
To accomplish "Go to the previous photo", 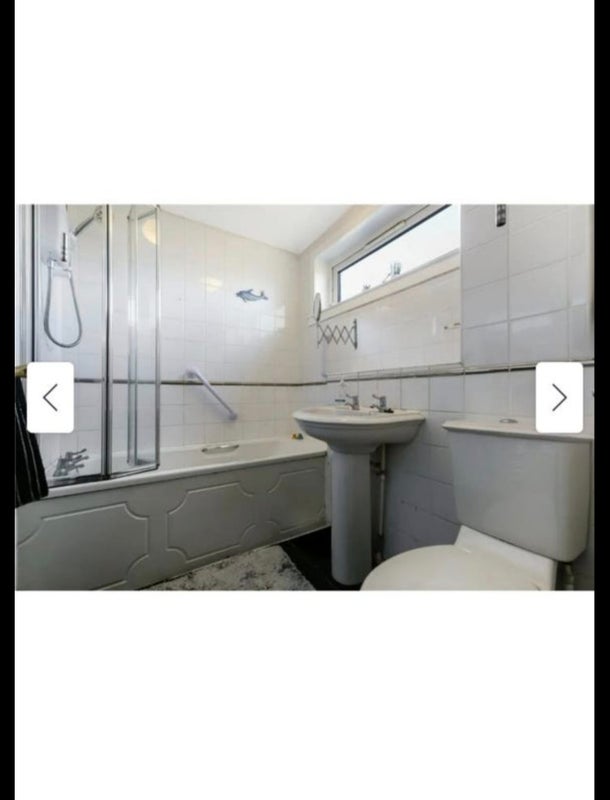I will [x=50, y=397].
